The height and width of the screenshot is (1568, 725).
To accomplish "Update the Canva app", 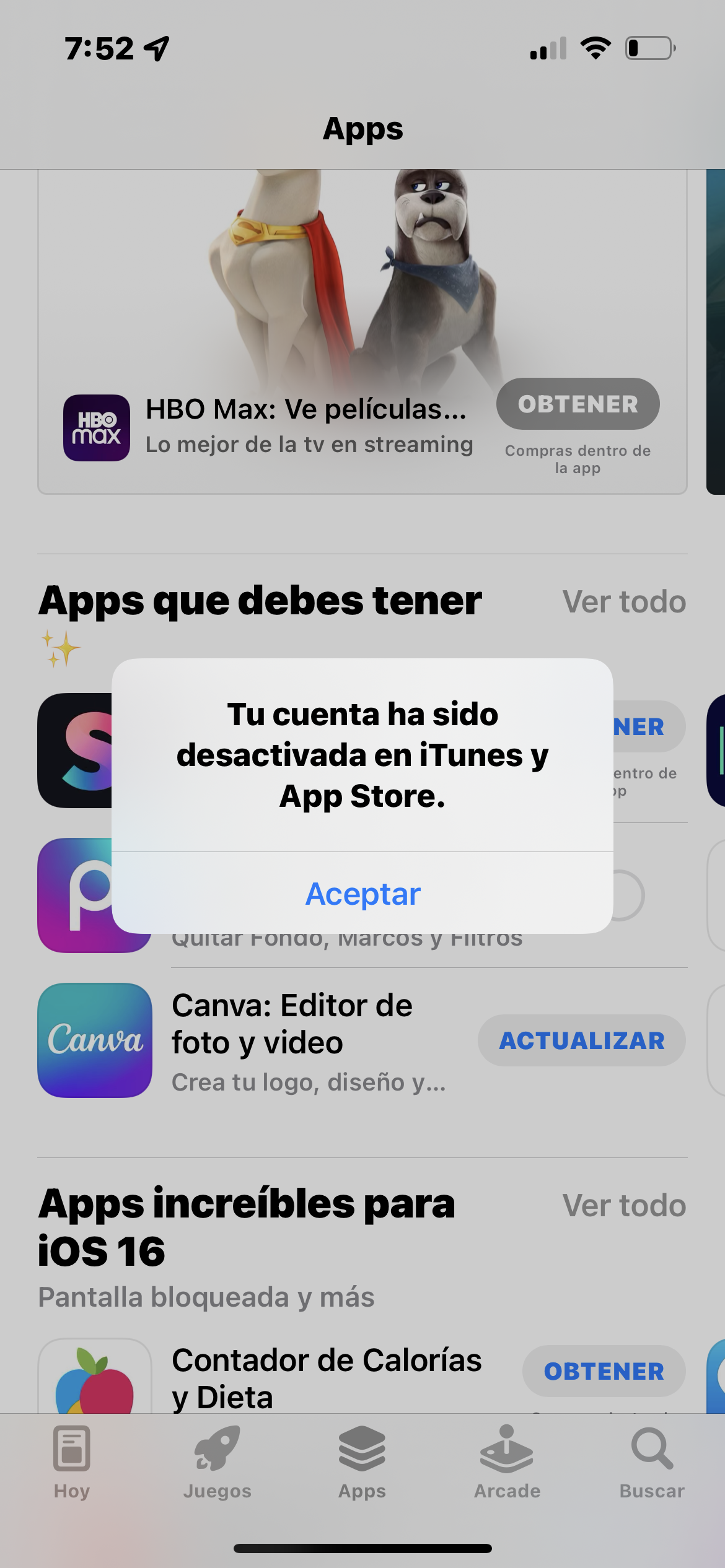I will [x=581, y=1040].
